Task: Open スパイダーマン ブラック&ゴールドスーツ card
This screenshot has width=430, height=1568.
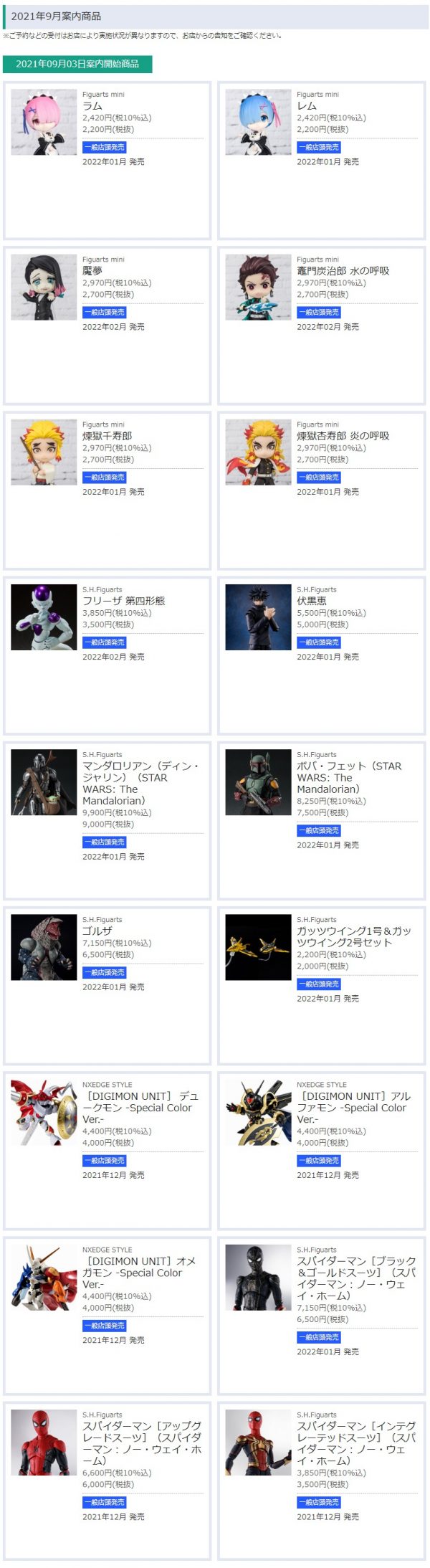Action: click(x=321, y=1315)
